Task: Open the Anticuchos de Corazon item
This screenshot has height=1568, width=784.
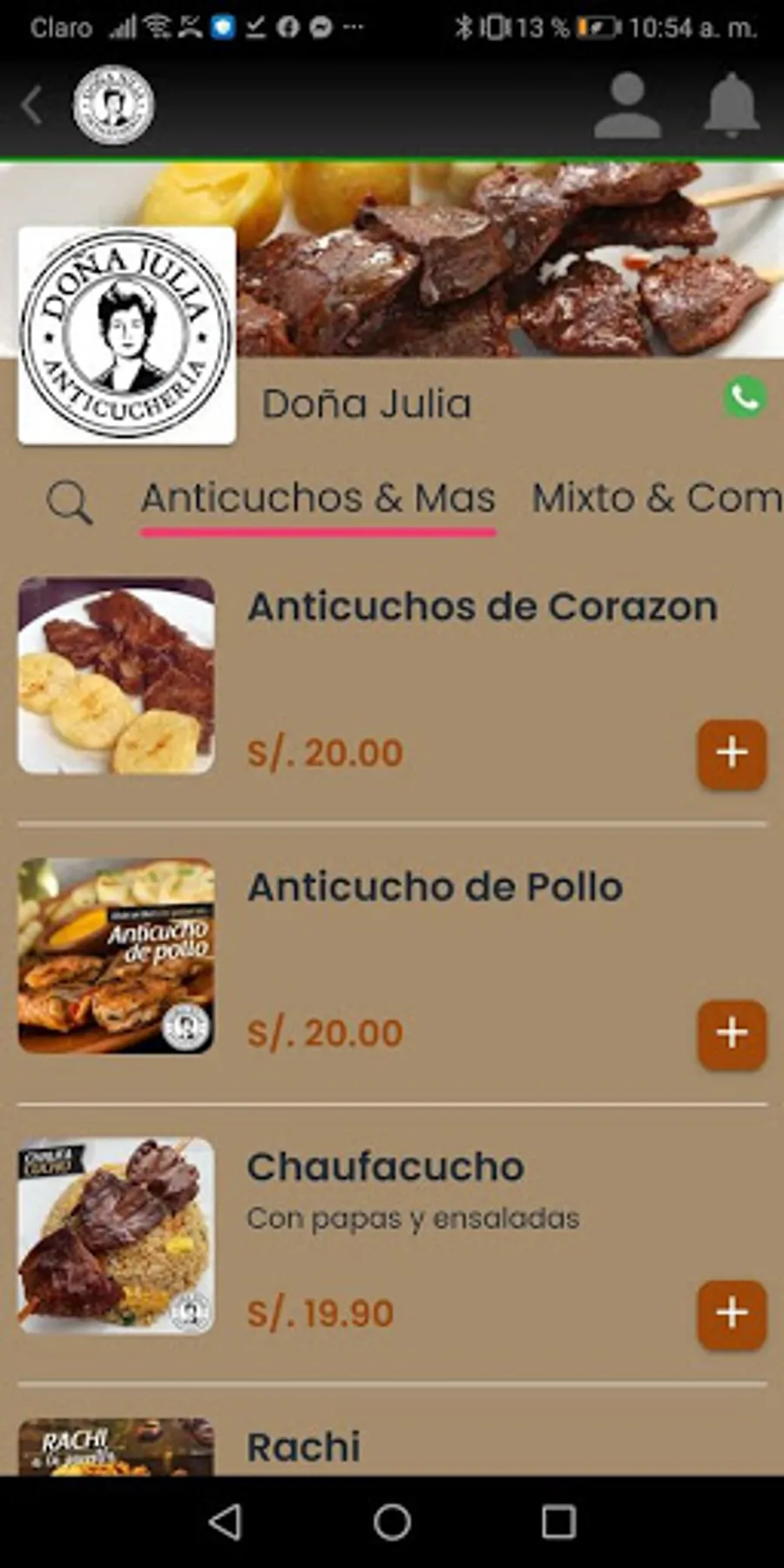Action: coord(482,607)
